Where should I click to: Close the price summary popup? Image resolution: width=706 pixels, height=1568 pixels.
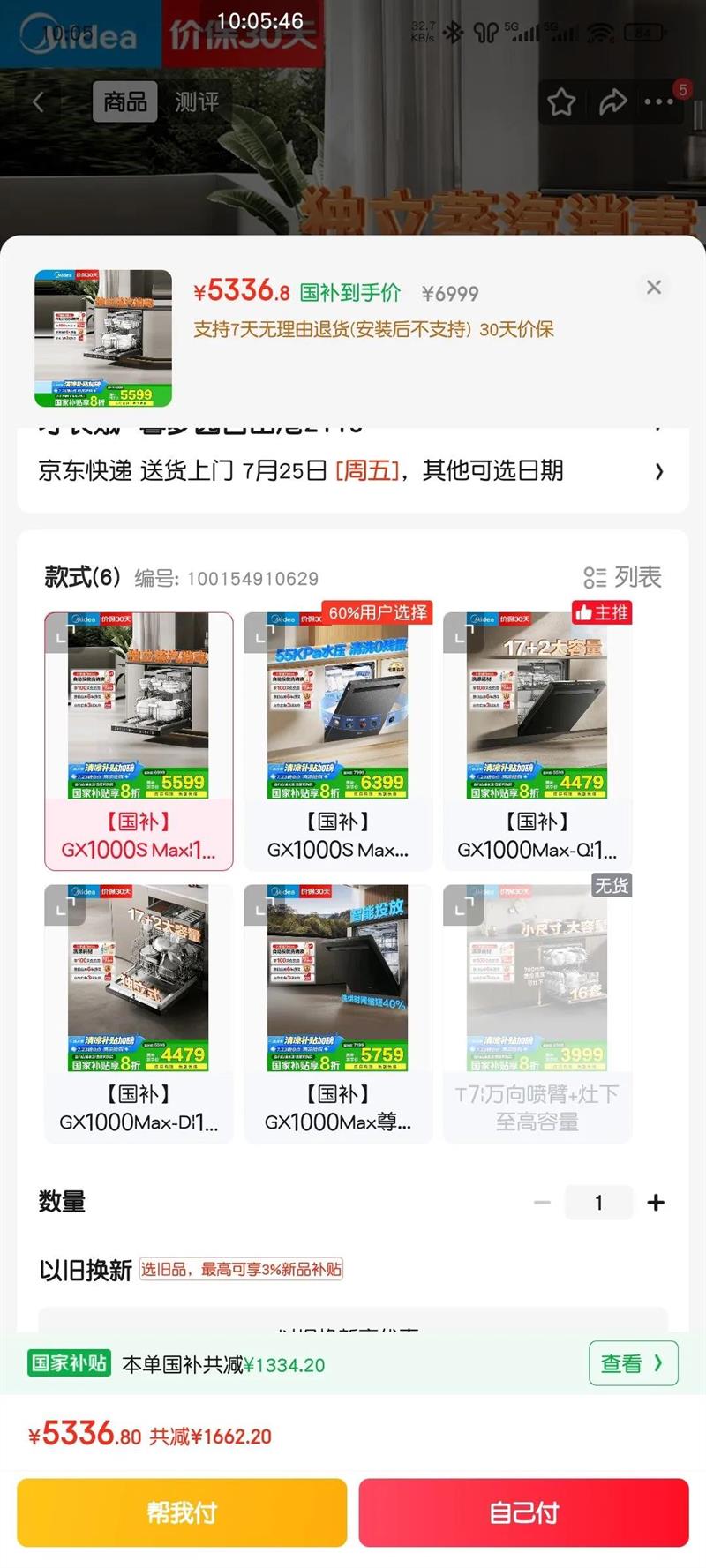pos(654,288)
